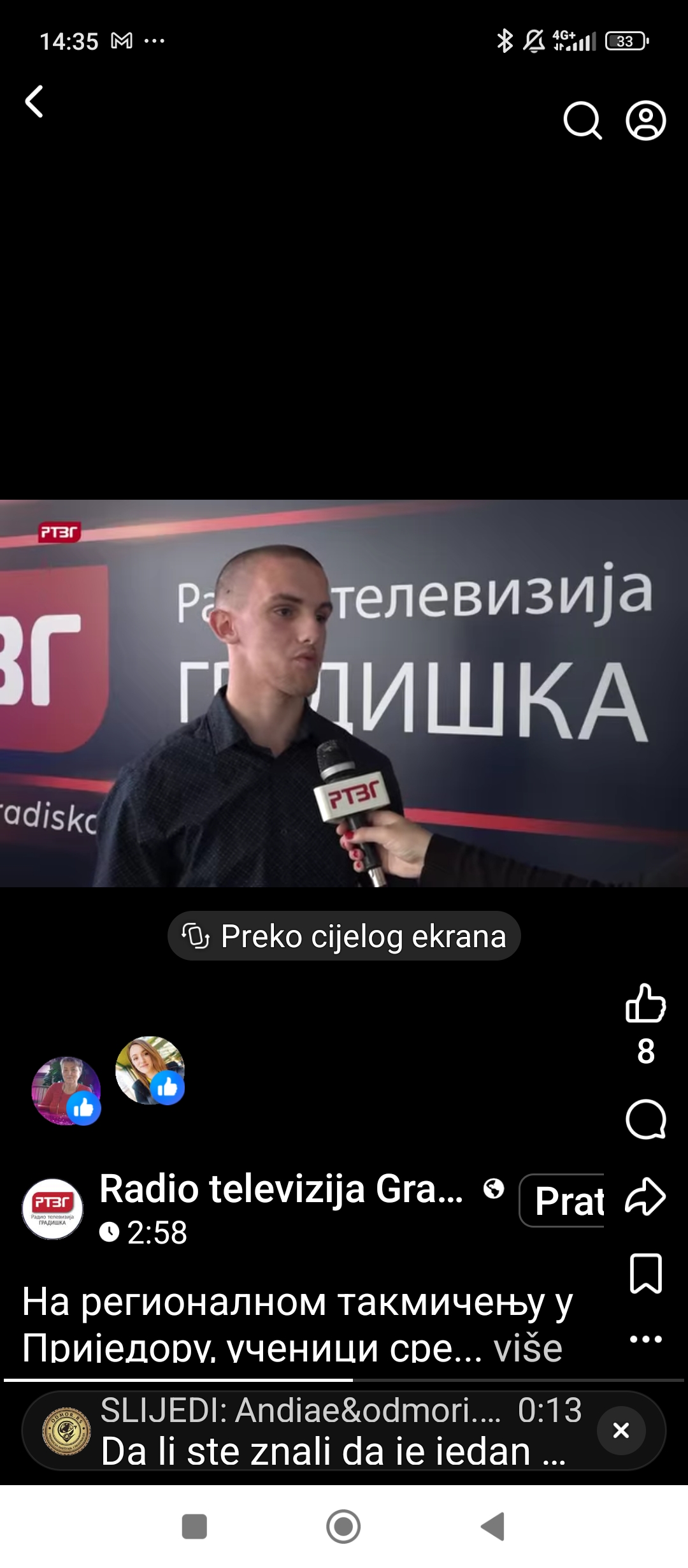Viewport: 688px width, 1568px height.
Task: Open Radio televizija Gradiška page name
Action: (x=281, y=1189)
